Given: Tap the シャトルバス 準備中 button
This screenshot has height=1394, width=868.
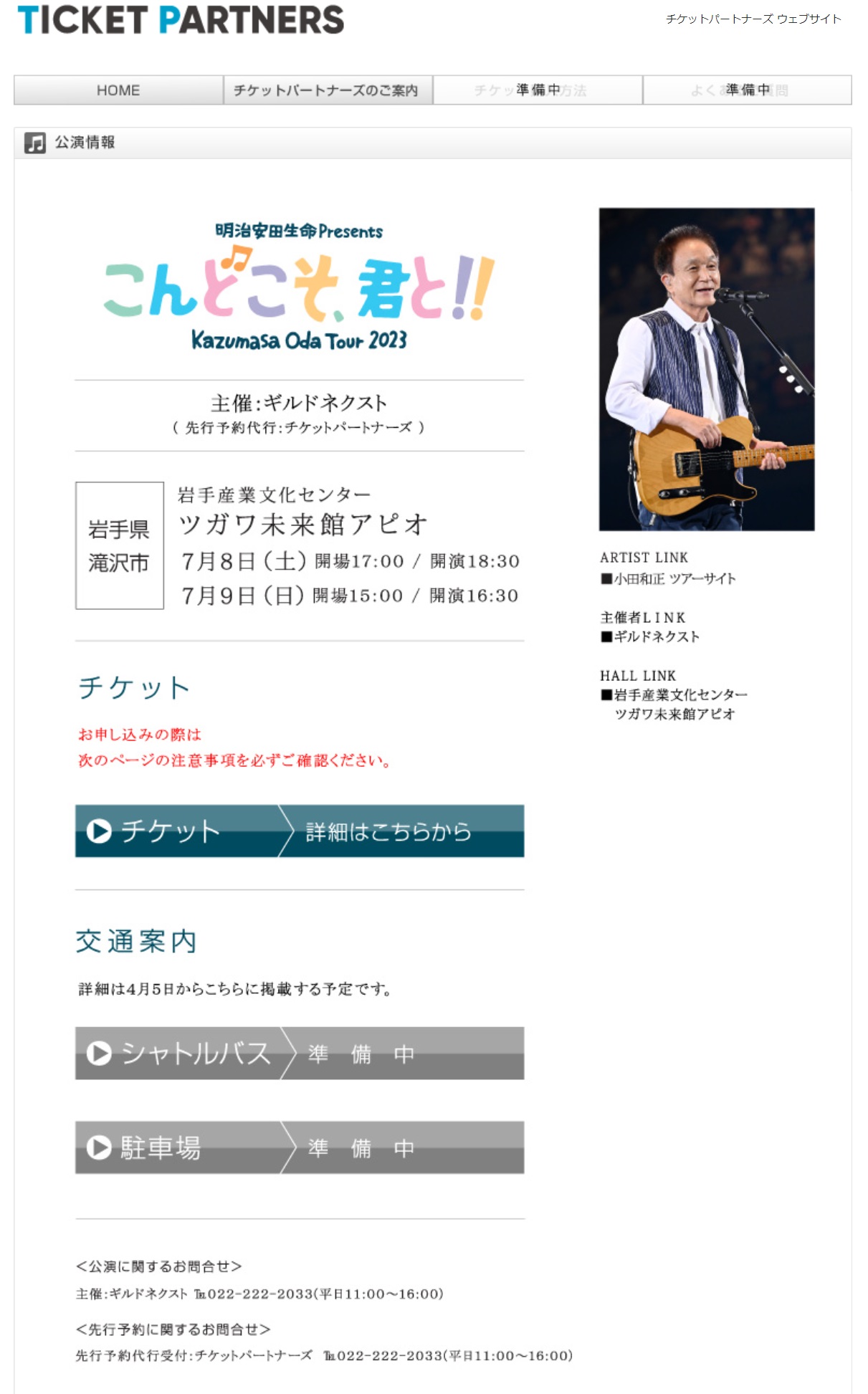Looking at the screenshot, I should [x=300, y=1053].
